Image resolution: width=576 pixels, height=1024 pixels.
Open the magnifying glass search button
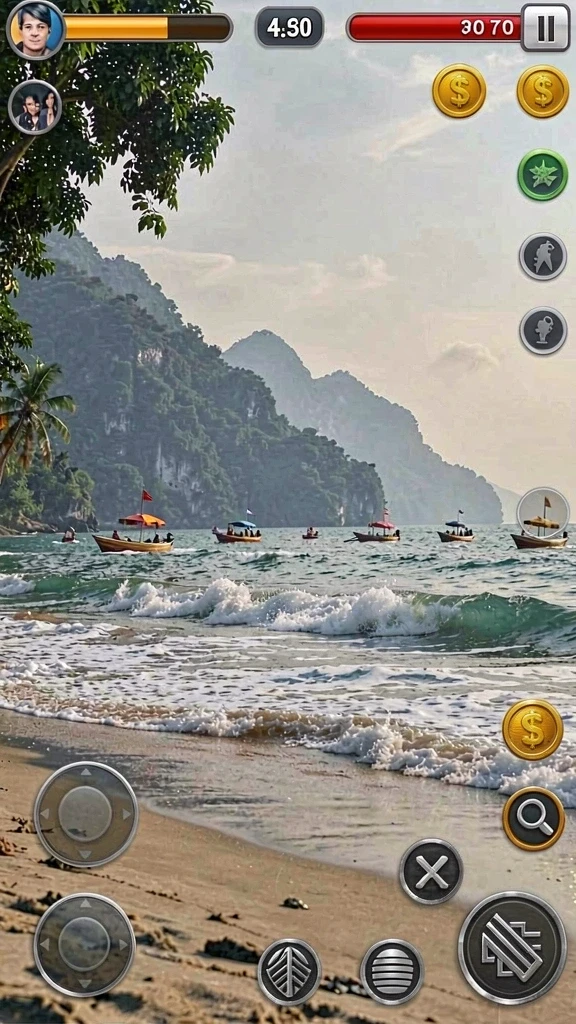point(534,818)
